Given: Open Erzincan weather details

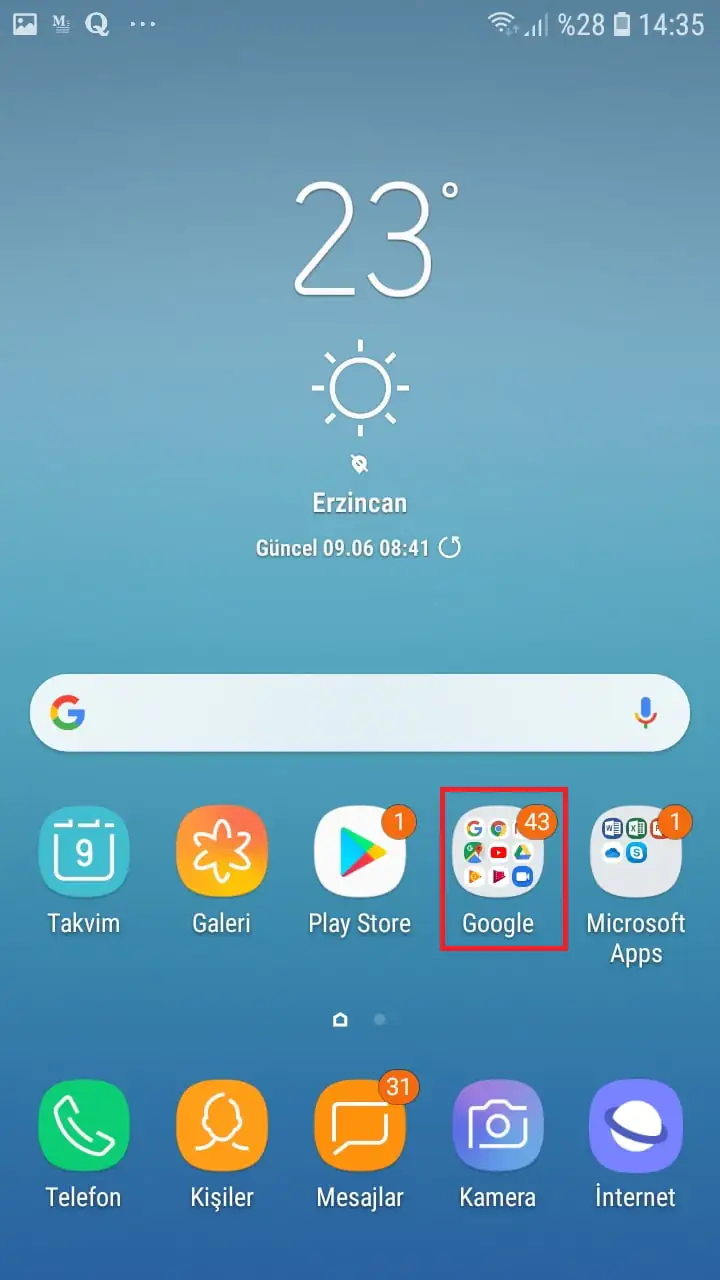Looking at the screenshot, I should pos(360,503).
